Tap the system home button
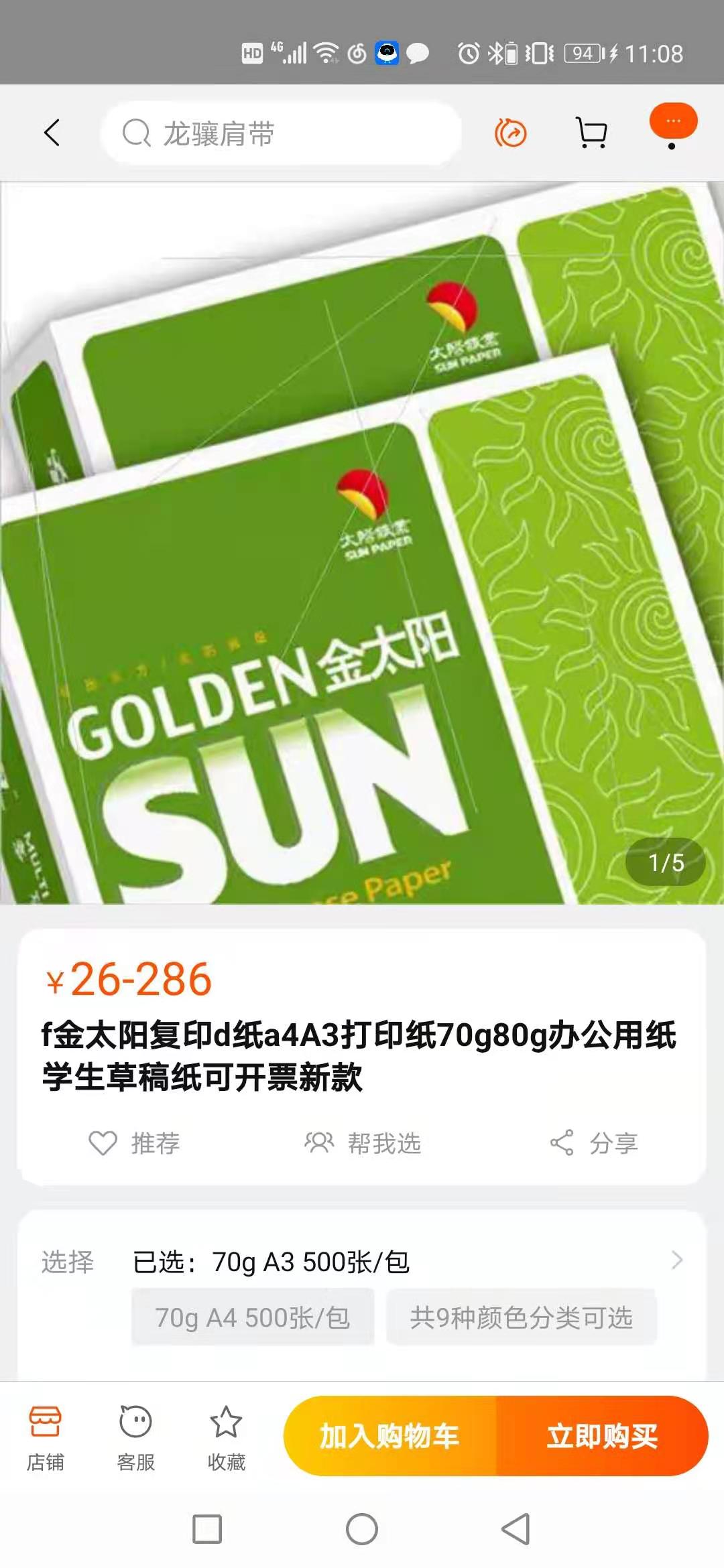Image resolution: width=724 pixels, height=1568 pixels. 362,1529
